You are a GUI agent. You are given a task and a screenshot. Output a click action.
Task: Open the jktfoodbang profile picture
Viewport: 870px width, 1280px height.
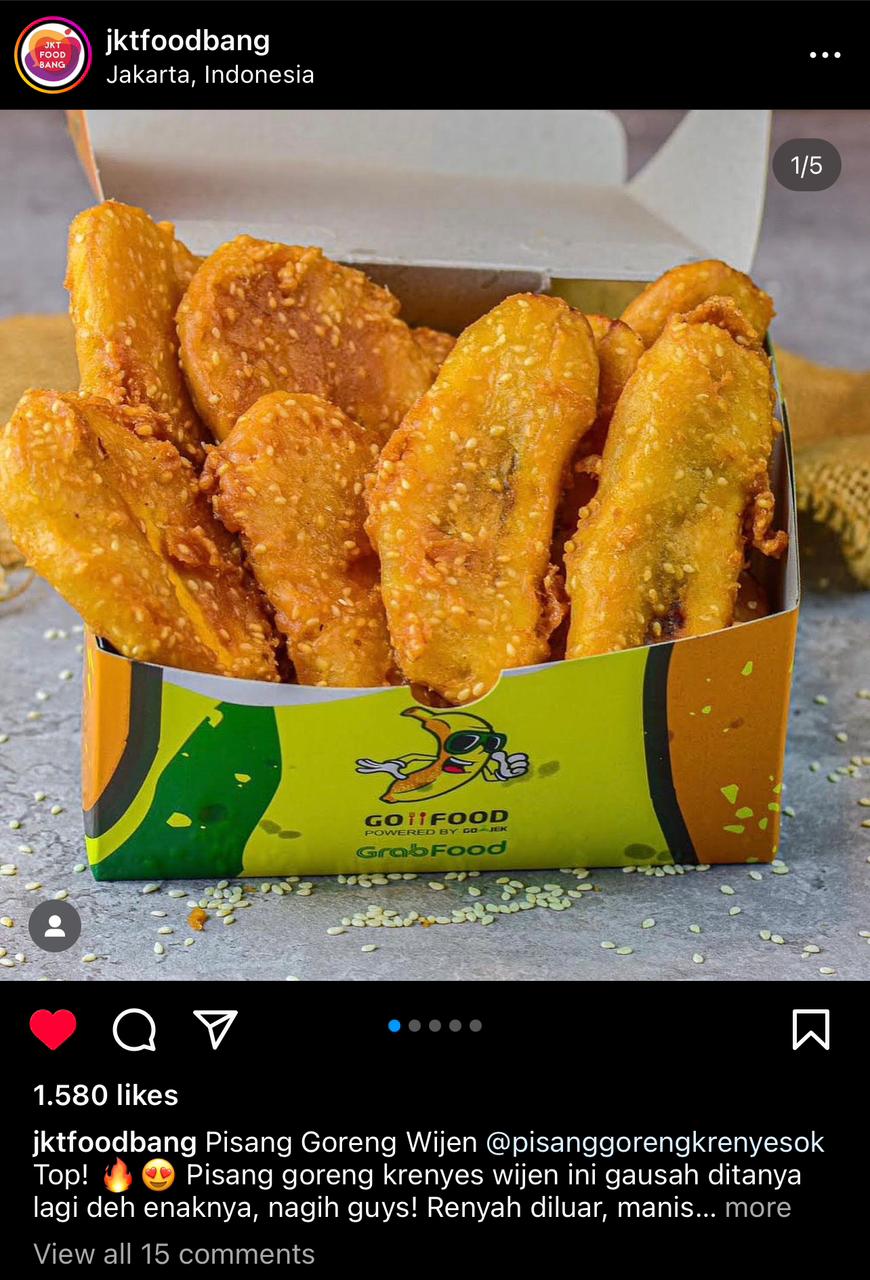[53, 55]
